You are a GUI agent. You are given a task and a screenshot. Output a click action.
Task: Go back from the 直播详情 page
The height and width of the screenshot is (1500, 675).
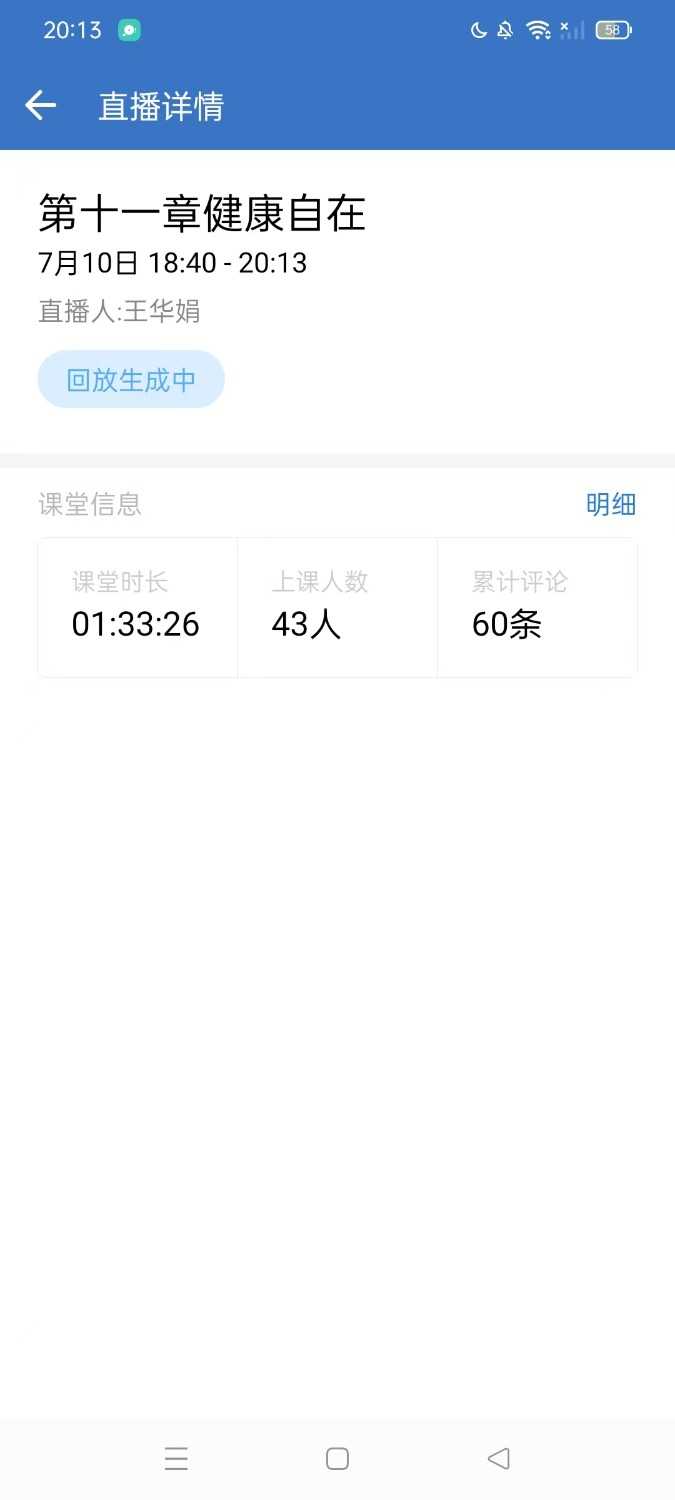pos(40,106)
